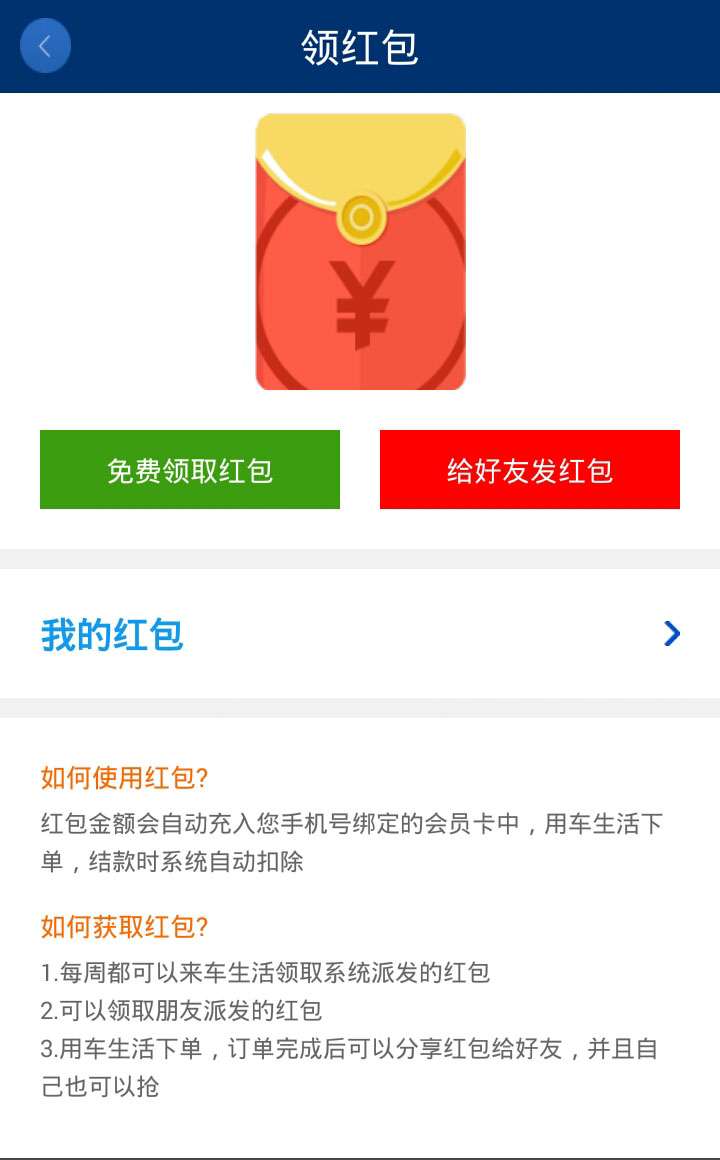
Task: Open the 我的红包 row
Action: pyautogui.click(x=360, y=634)
